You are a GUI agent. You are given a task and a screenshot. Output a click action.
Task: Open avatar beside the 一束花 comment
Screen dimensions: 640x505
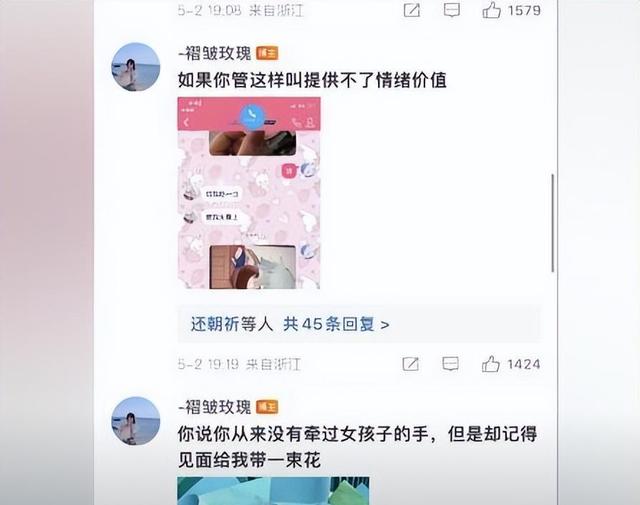click(135, 421)
